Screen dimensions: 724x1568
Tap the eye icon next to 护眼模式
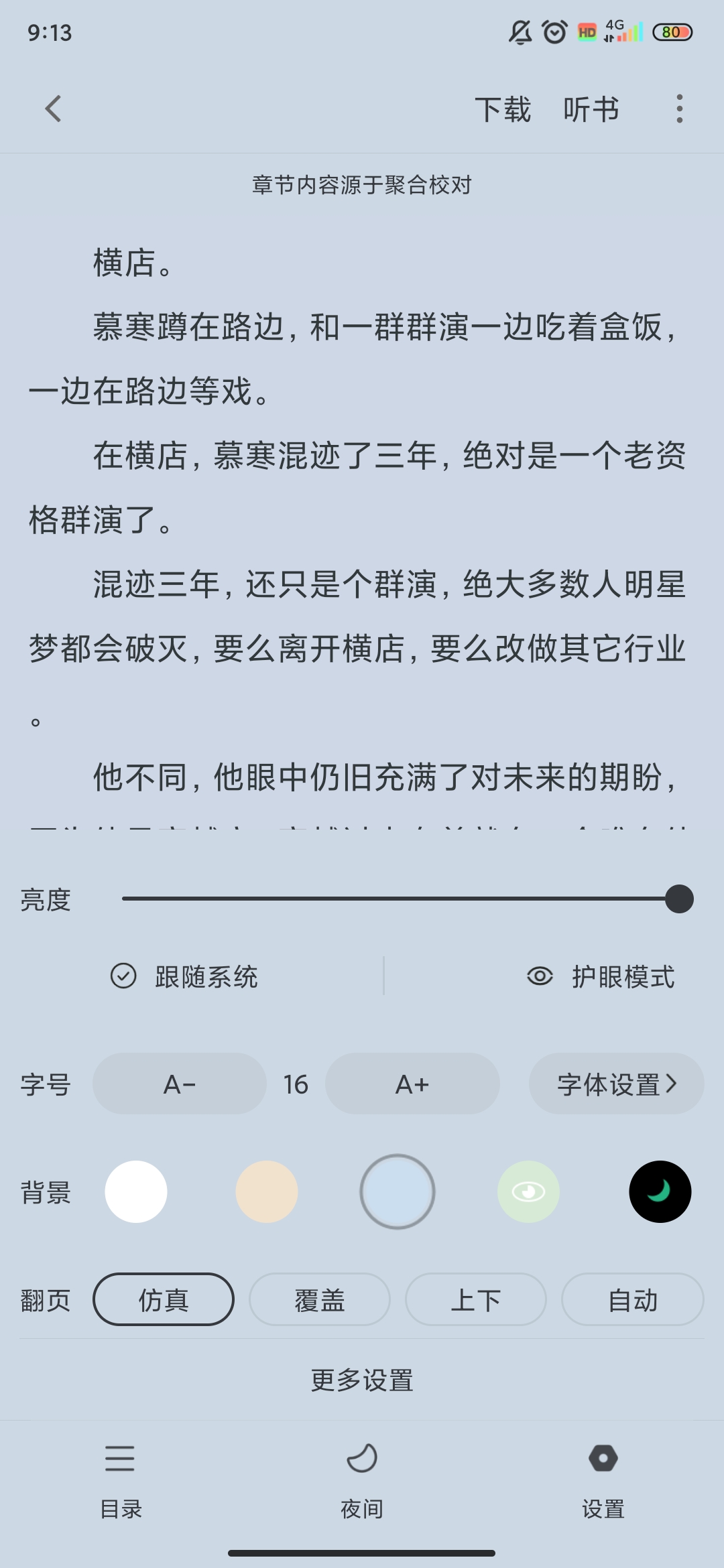(540, 977)
